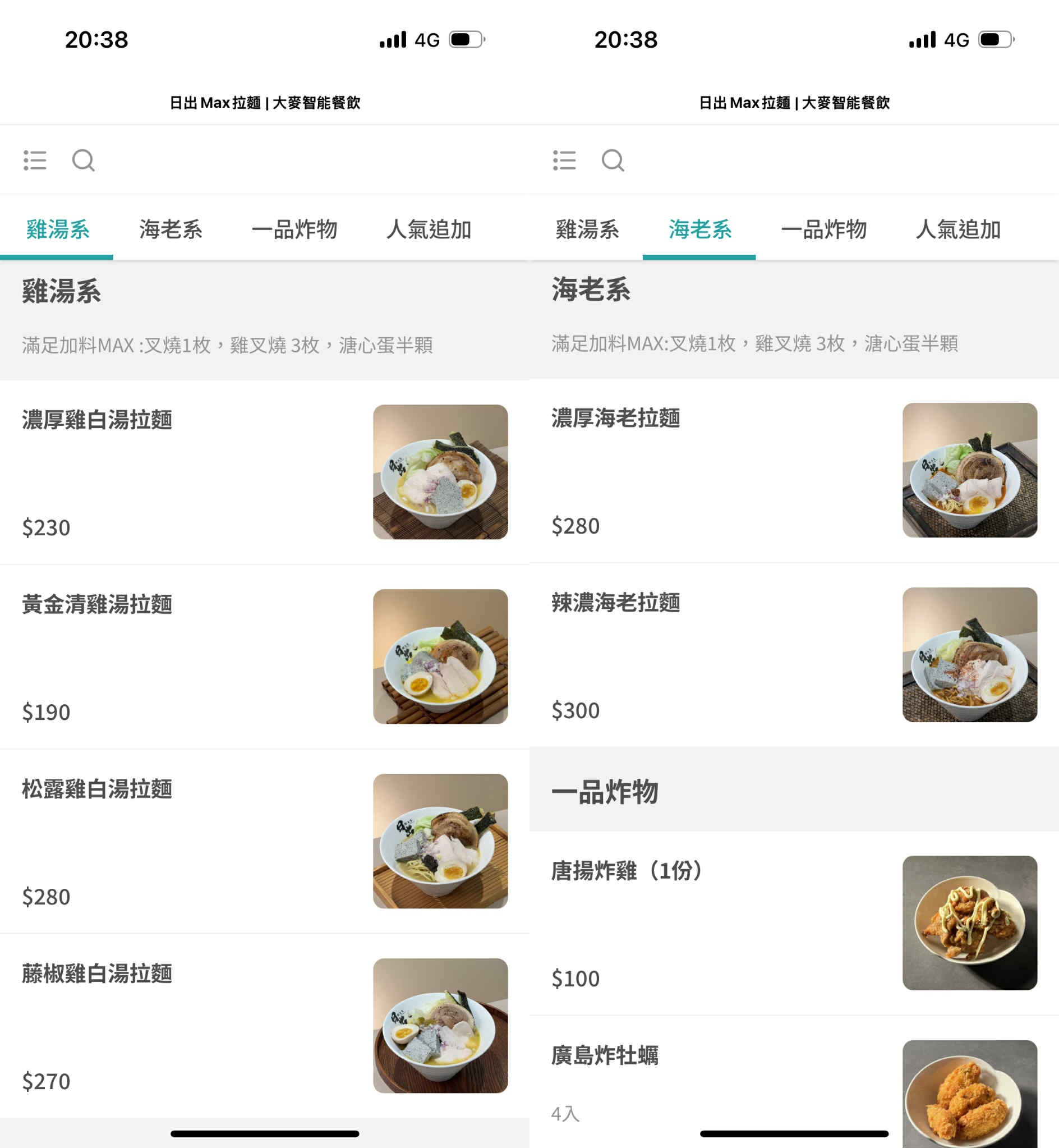Tap the search icon on left screen
Image resolution: width=1059 pixels, height=1148 pixels.
tap(84, 160)
